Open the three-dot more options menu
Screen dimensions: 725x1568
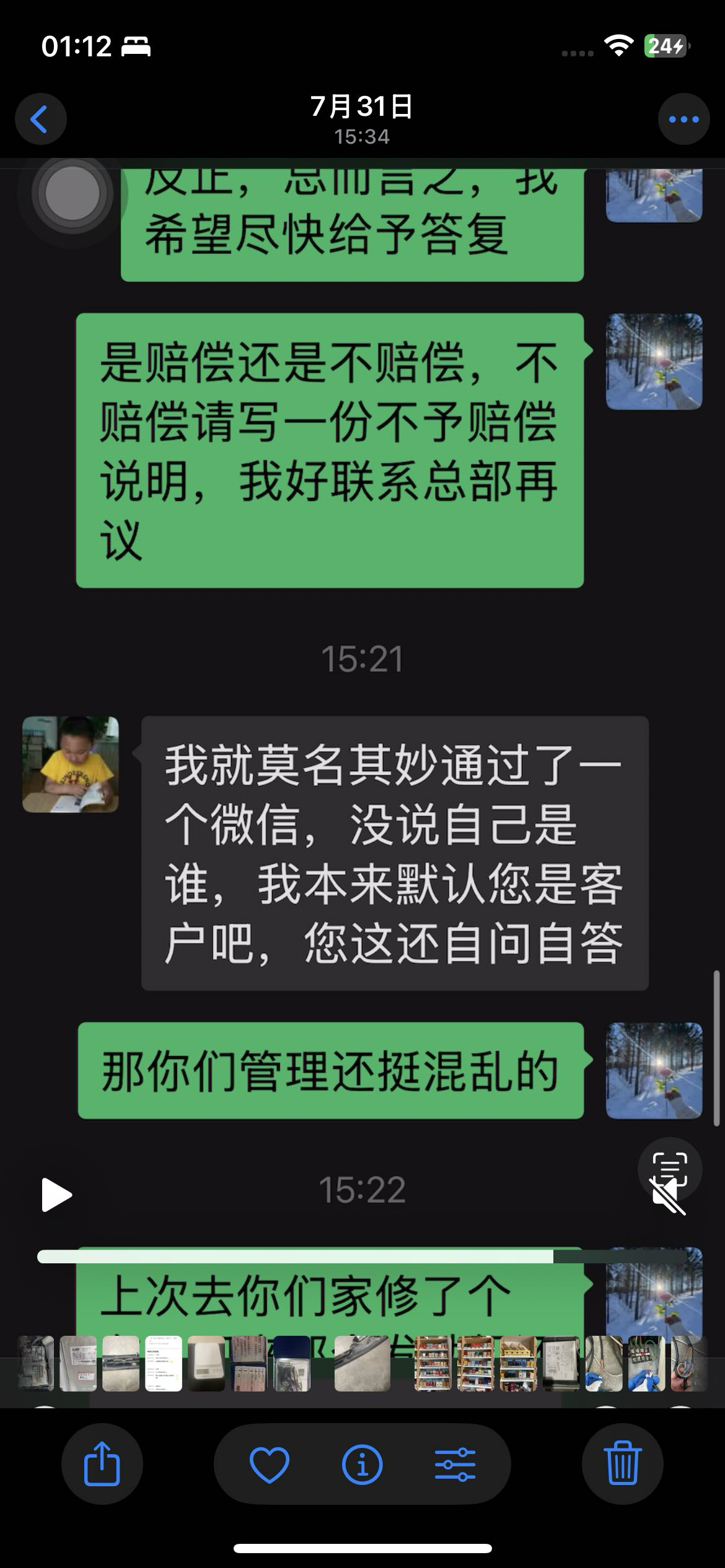[x=683, y=119]
